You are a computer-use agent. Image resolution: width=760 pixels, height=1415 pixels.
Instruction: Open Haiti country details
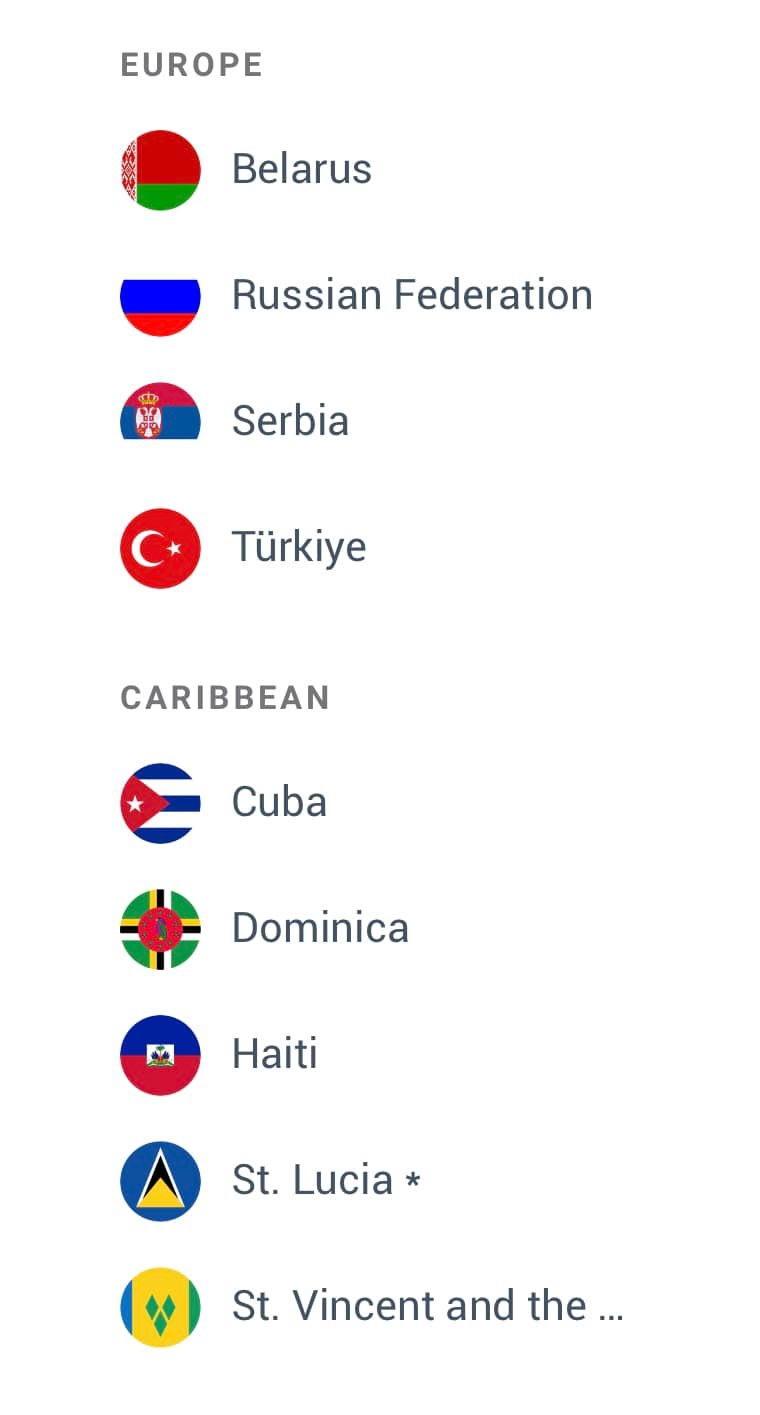pyautogui.click(x=274, y=1054)
